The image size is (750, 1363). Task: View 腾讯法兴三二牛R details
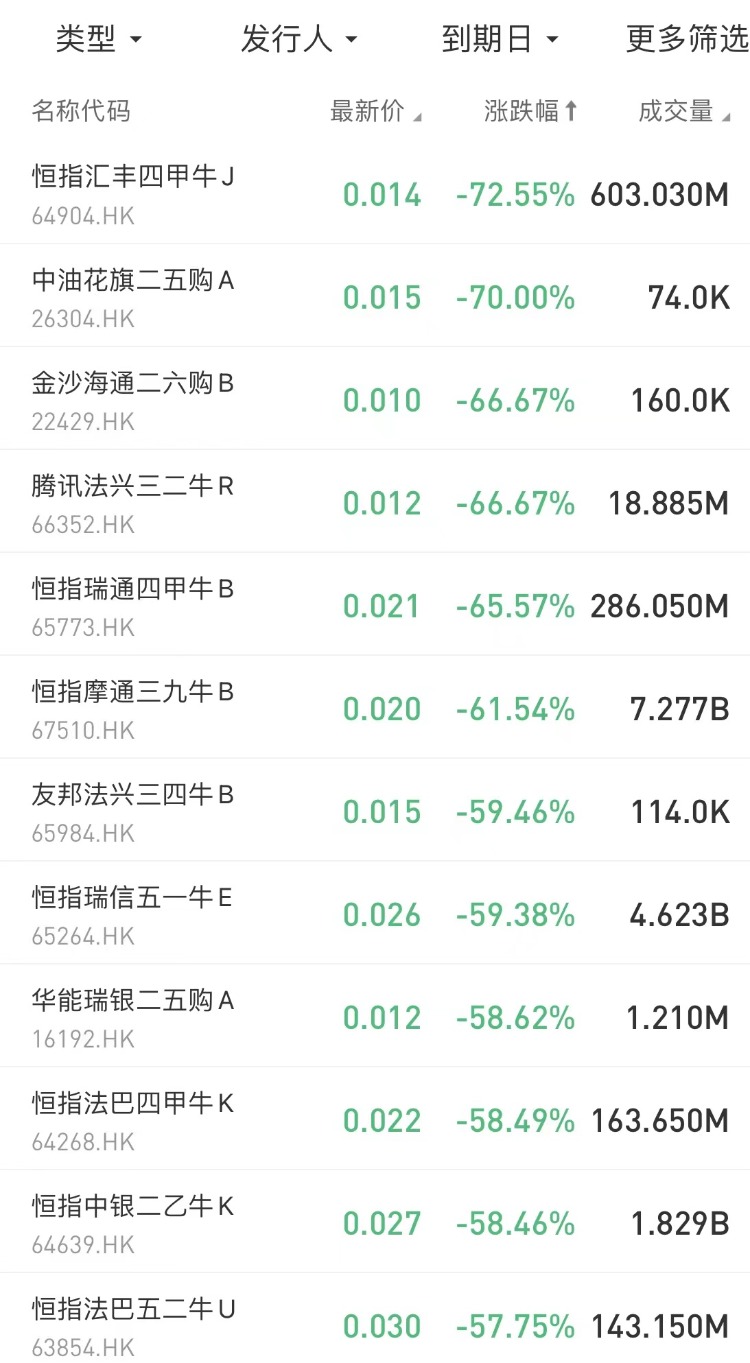click(x=375, y=503)
